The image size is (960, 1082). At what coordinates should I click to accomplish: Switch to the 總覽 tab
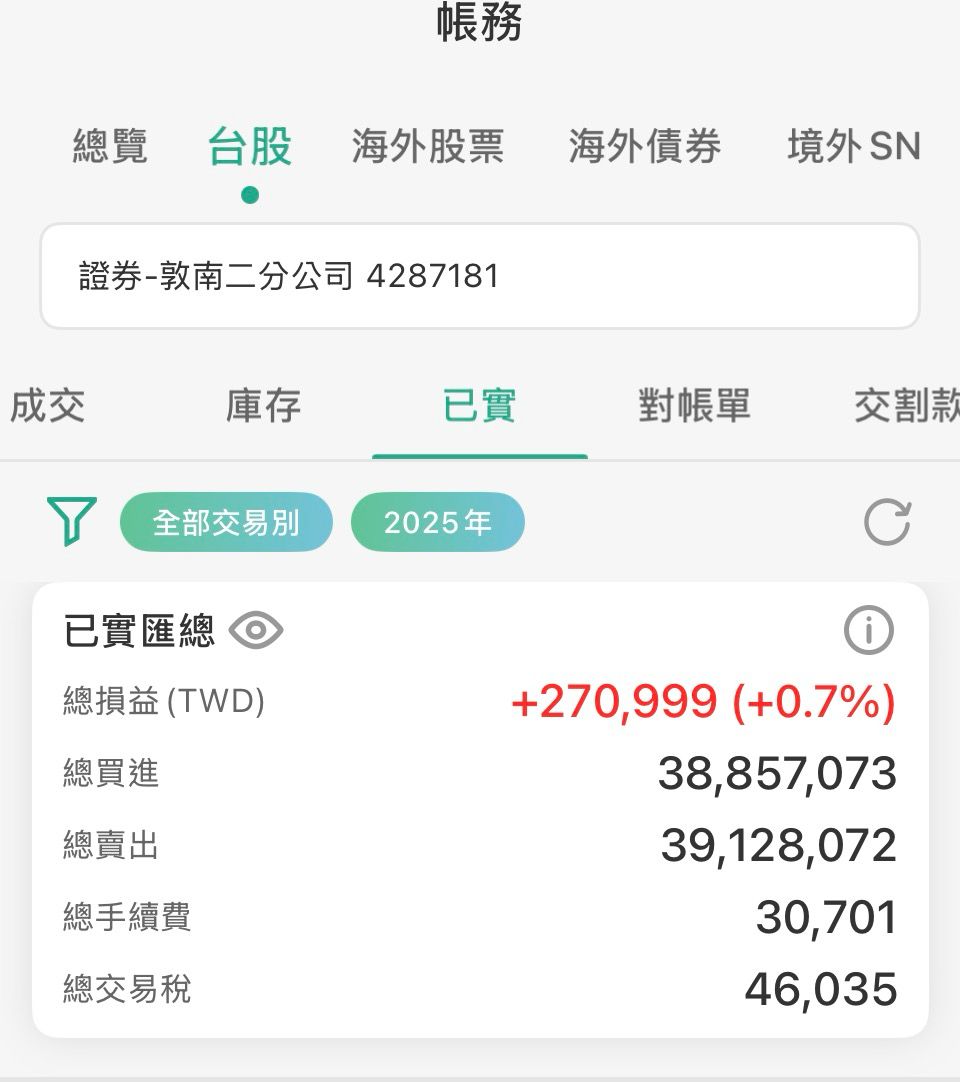pyautogui.click(x=110, y=147)
